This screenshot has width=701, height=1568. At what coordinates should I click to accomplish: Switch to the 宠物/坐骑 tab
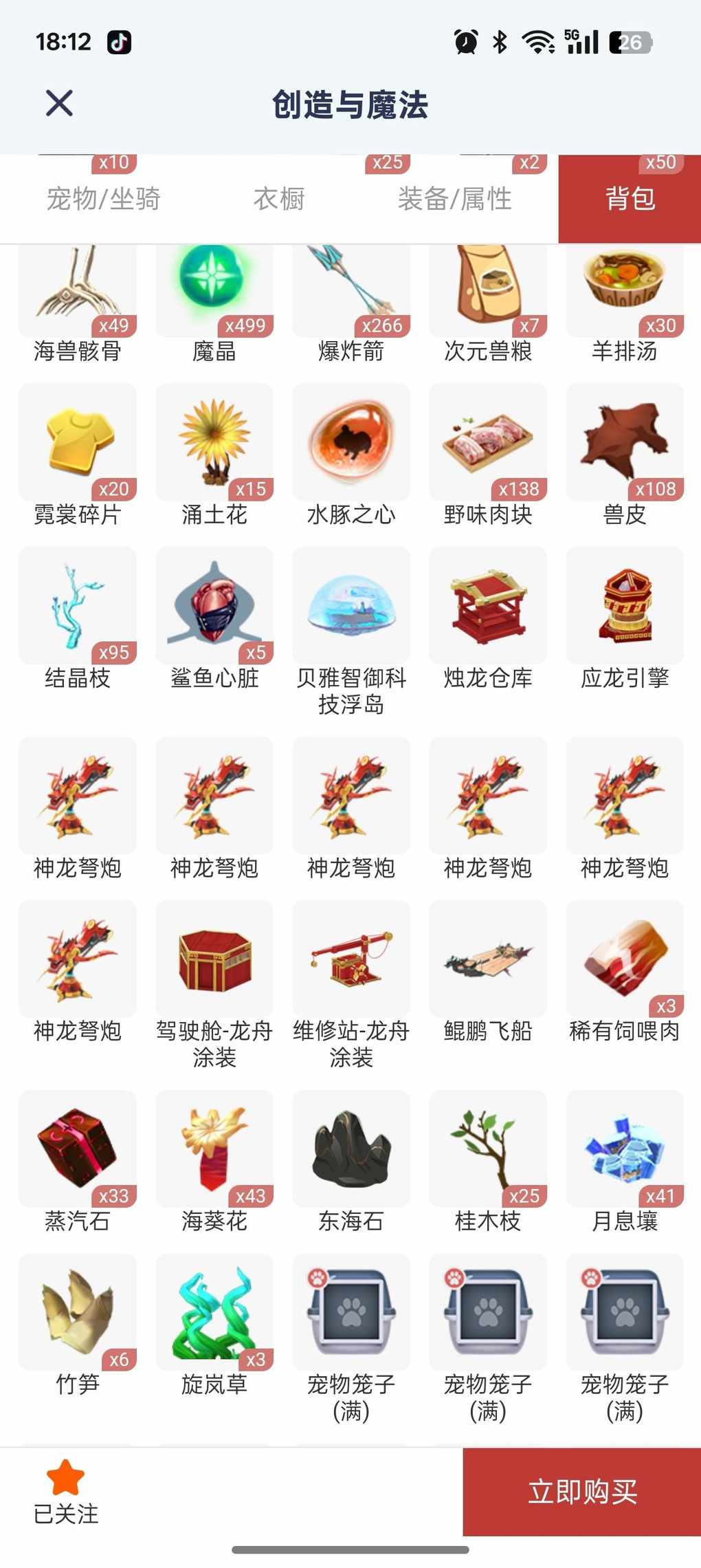point(103,199)
